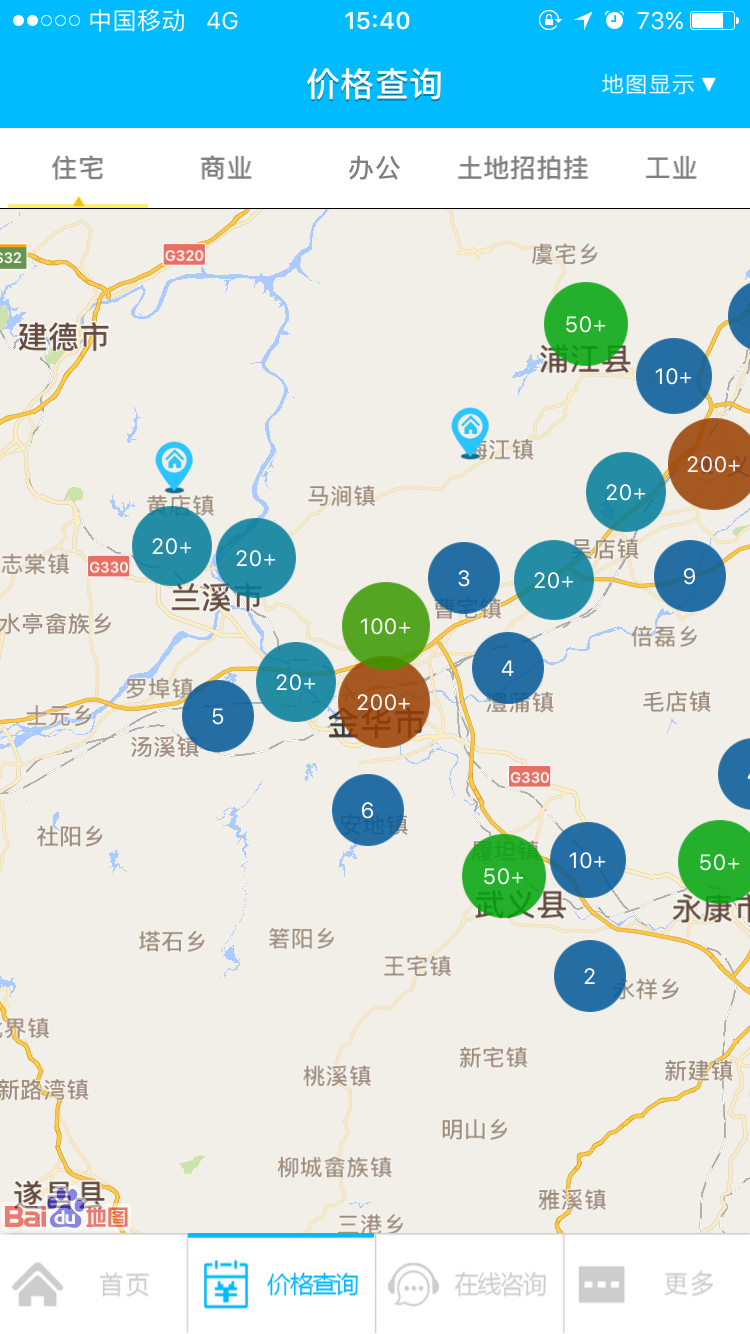
Task: Tap the 100+ green cluster marker
Action: click(386, 626)
